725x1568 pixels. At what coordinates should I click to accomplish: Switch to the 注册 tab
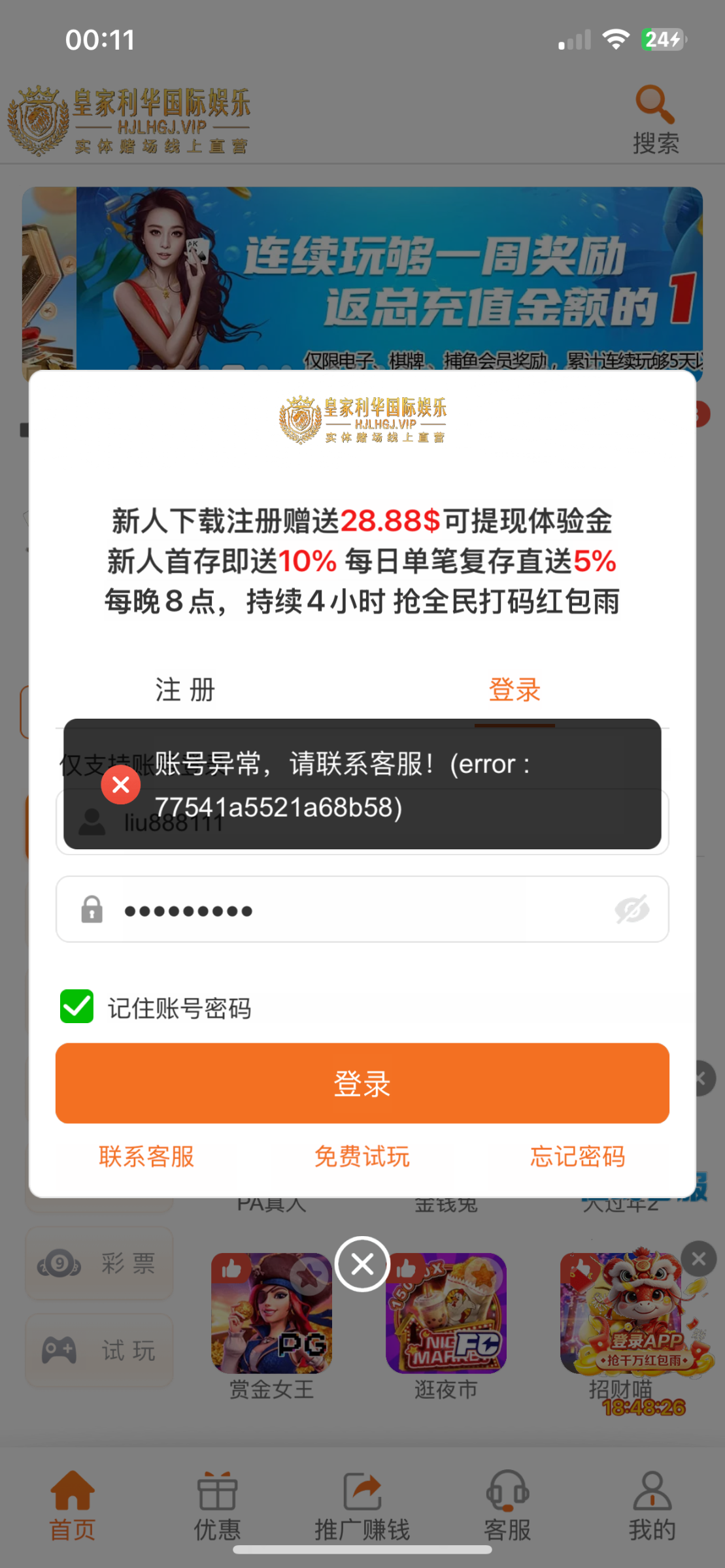pos(185,690)
